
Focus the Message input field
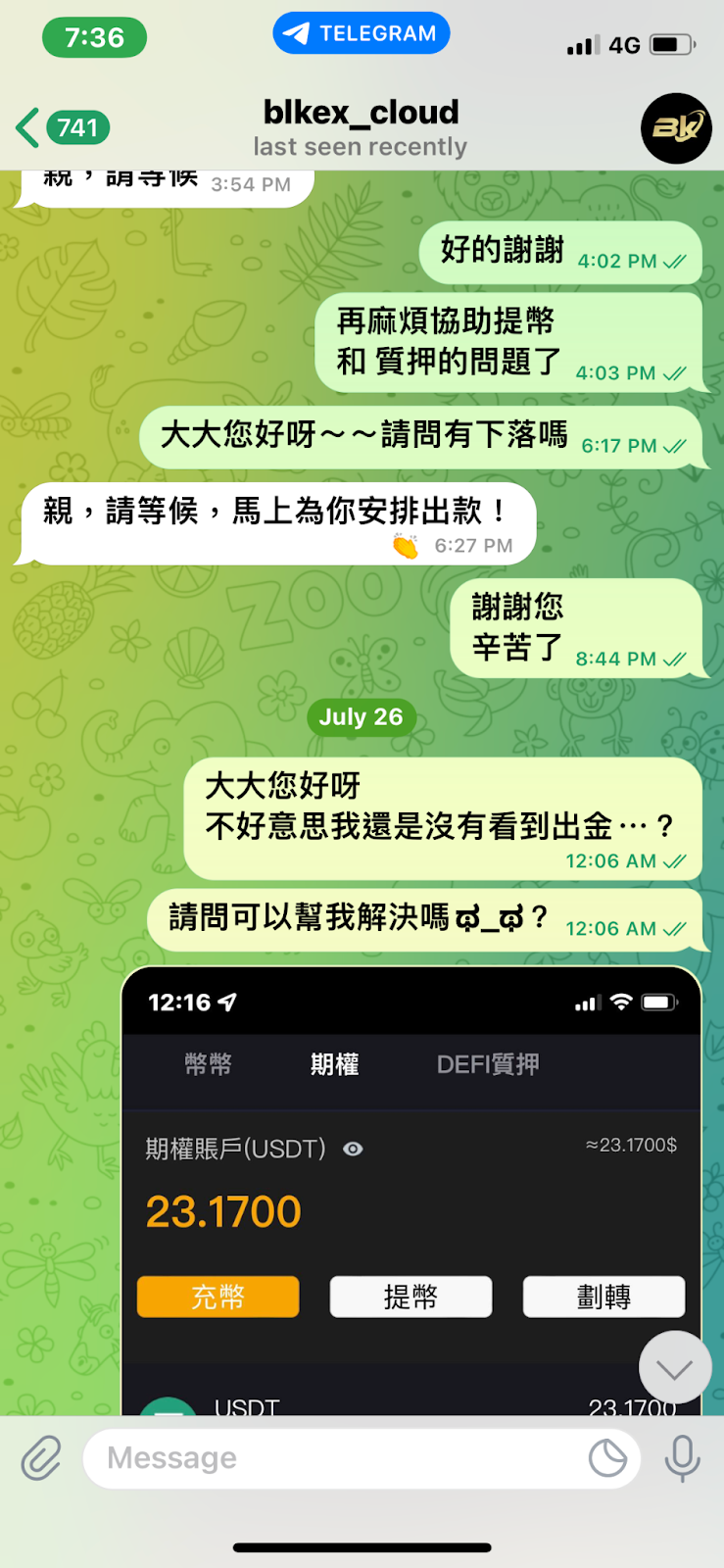click(x=333, y=1458)
